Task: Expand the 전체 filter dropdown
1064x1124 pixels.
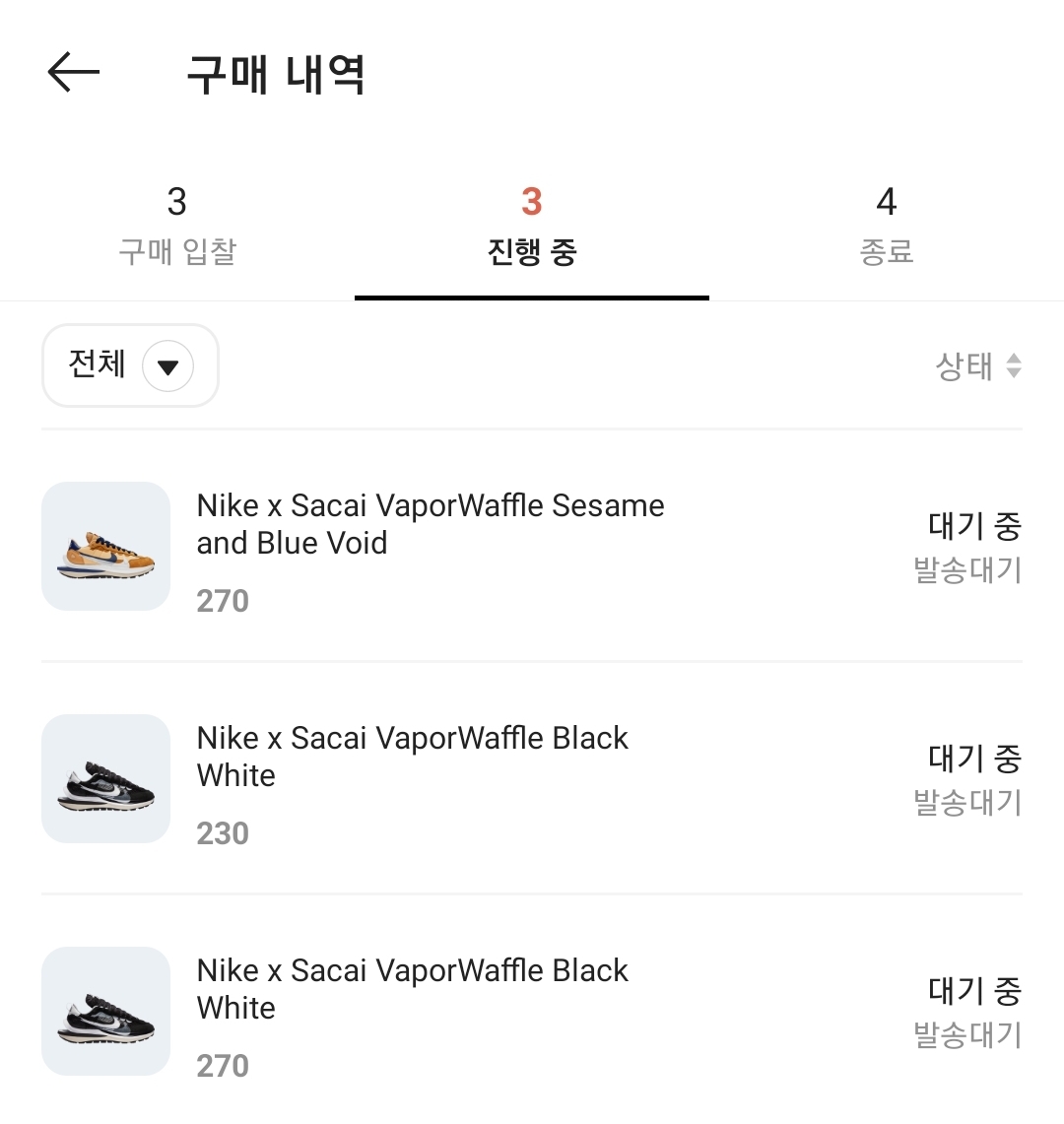Action: click(130, 365)
